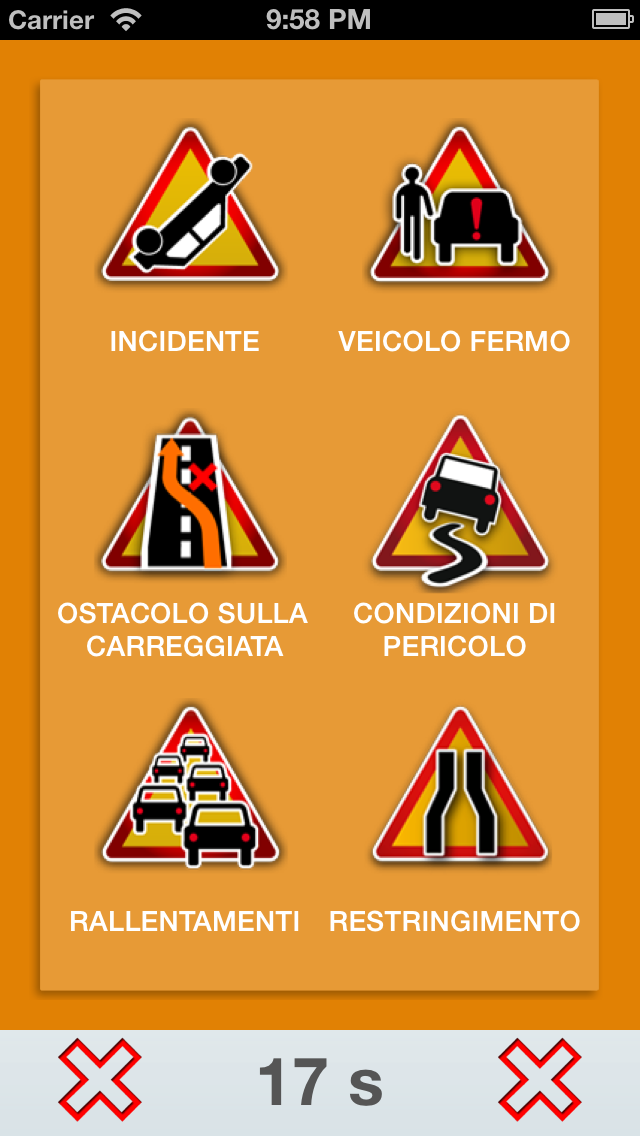Image resolution: width=640 pixels, height=1136 pixels.
Task: Tap the right red X button
Action: pos(539,1080)
